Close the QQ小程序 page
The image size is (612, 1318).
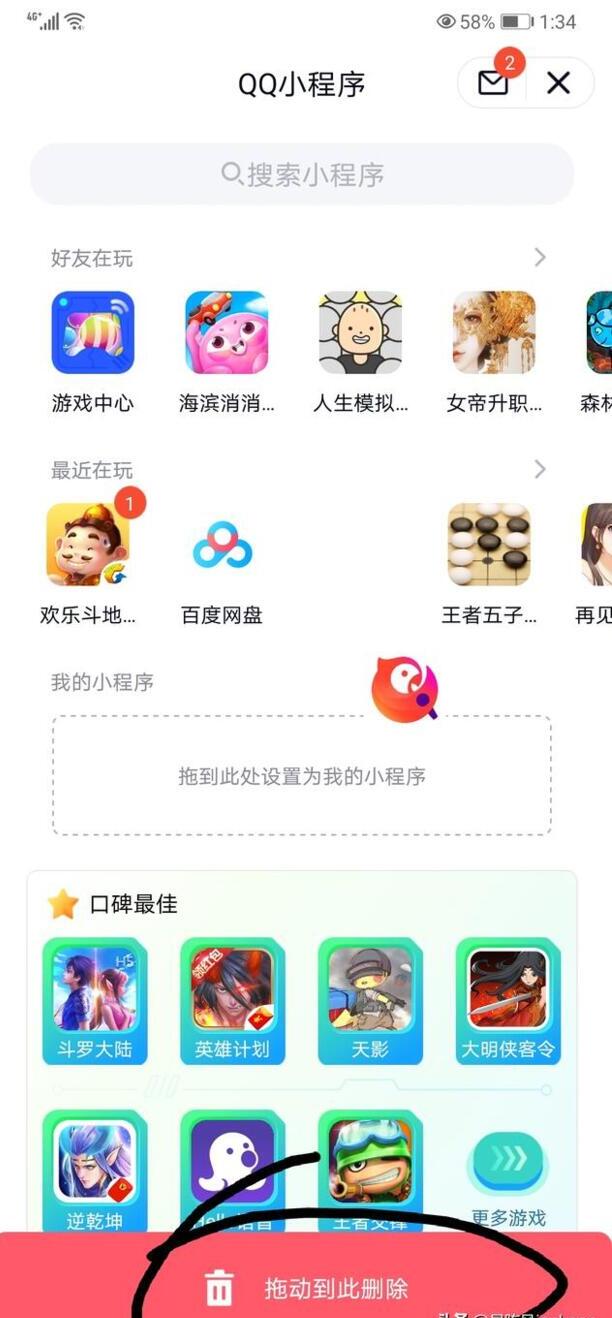point(558,83)
